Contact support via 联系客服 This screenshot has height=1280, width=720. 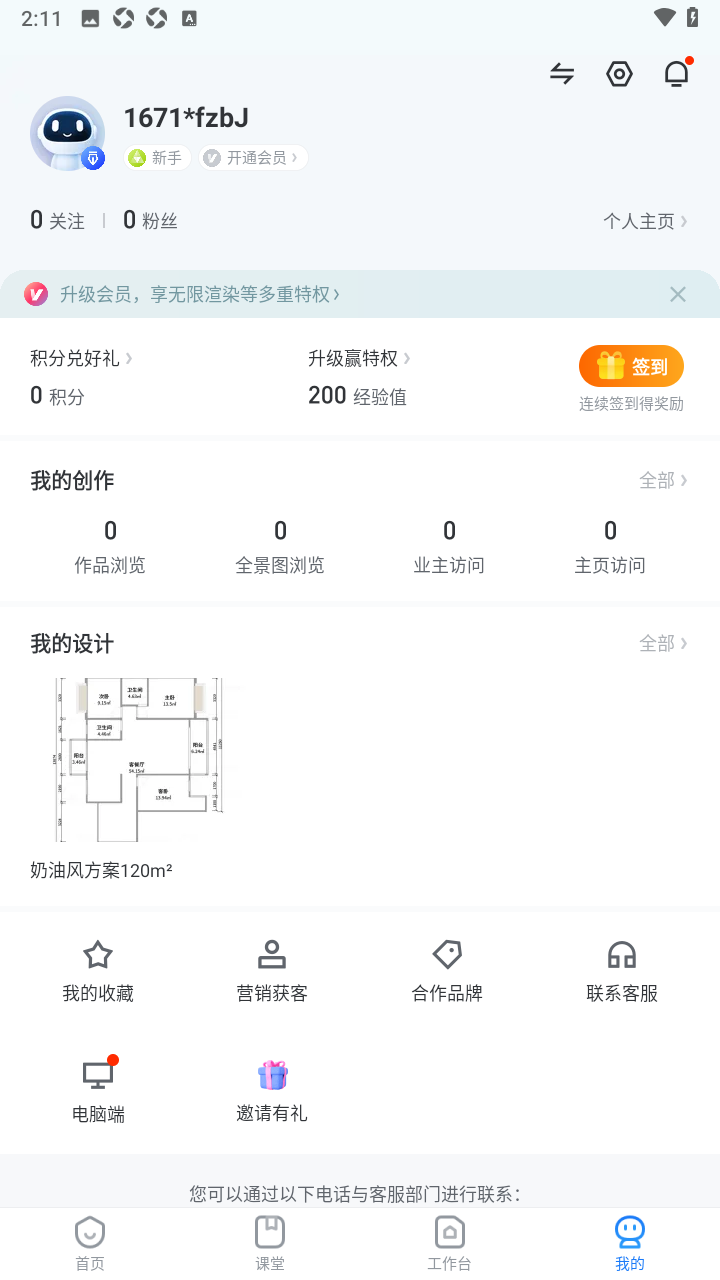pyautogui.click(x=622, y=972)
